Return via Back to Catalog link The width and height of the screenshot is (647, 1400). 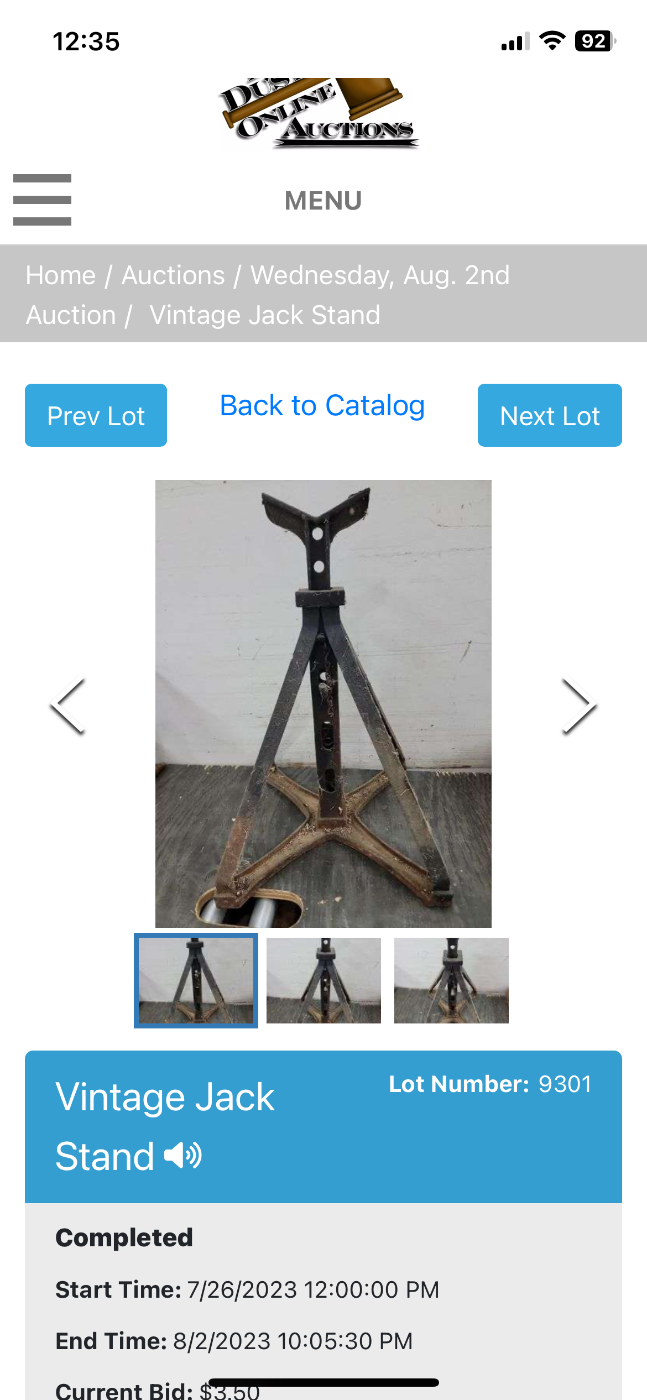pyautogui.click(x=322, y=406)
